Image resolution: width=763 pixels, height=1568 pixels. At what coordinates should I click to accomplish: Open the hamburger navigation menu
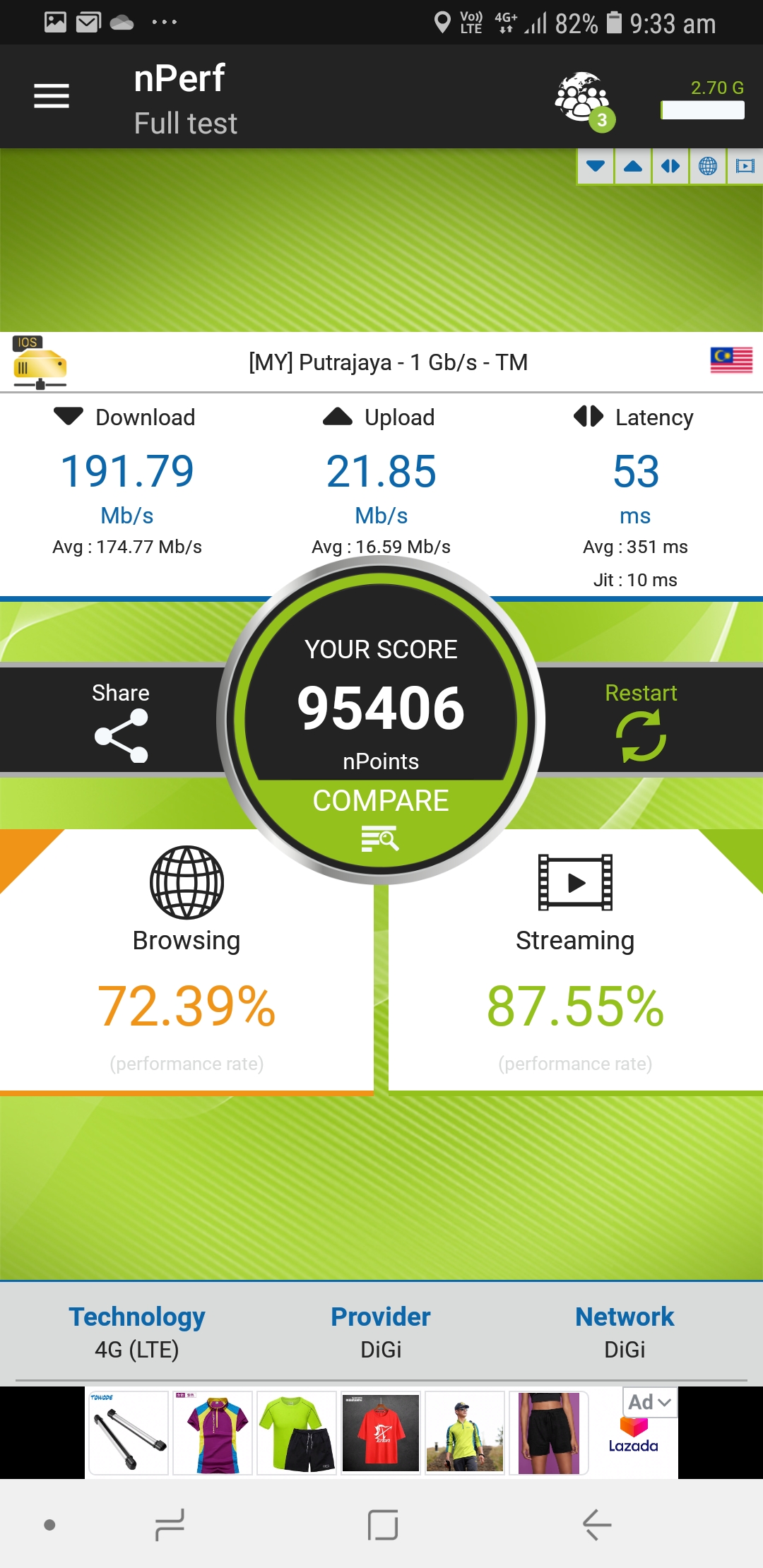click(52, 96)
